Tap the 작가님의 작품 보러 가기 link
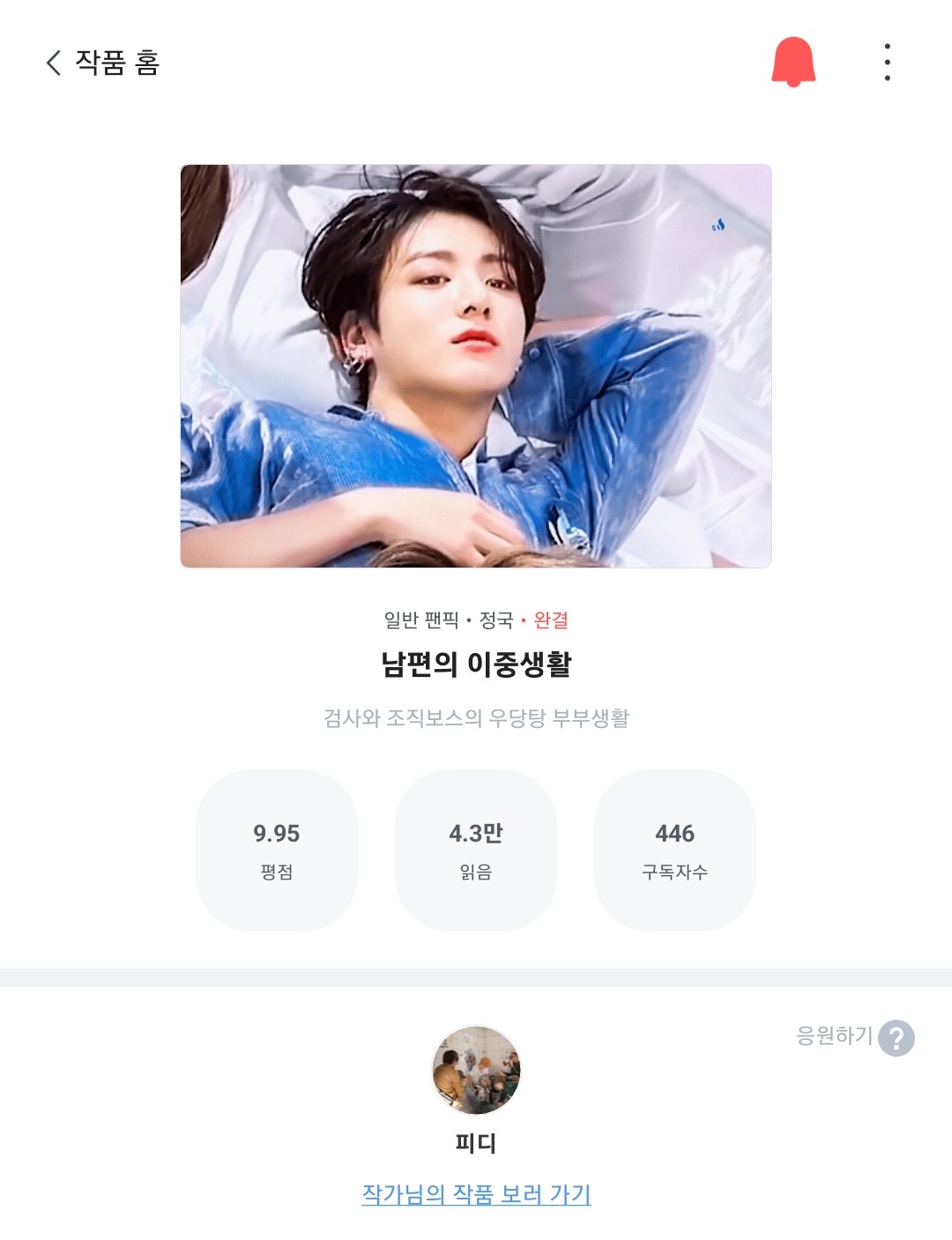 pyautogui.click(x=476, y=1194)
